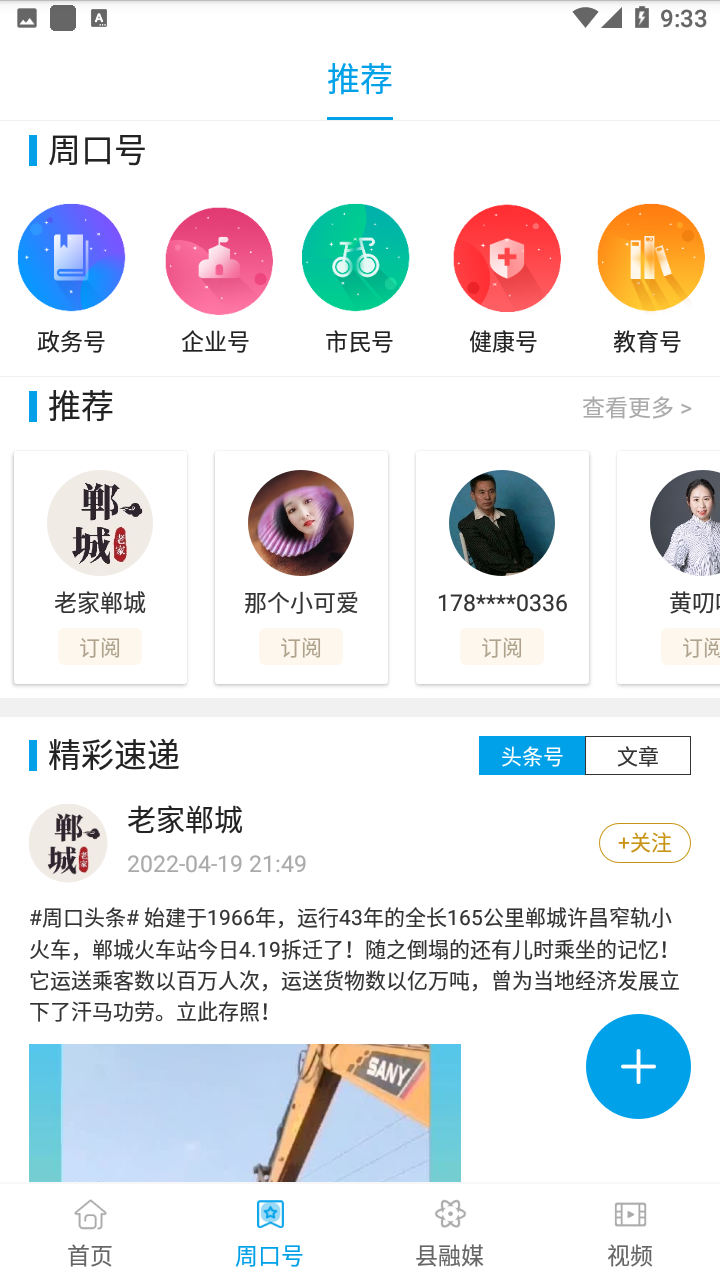
Task: Select the 县融媒 county media icon
Action: (x=449, y=1228)
